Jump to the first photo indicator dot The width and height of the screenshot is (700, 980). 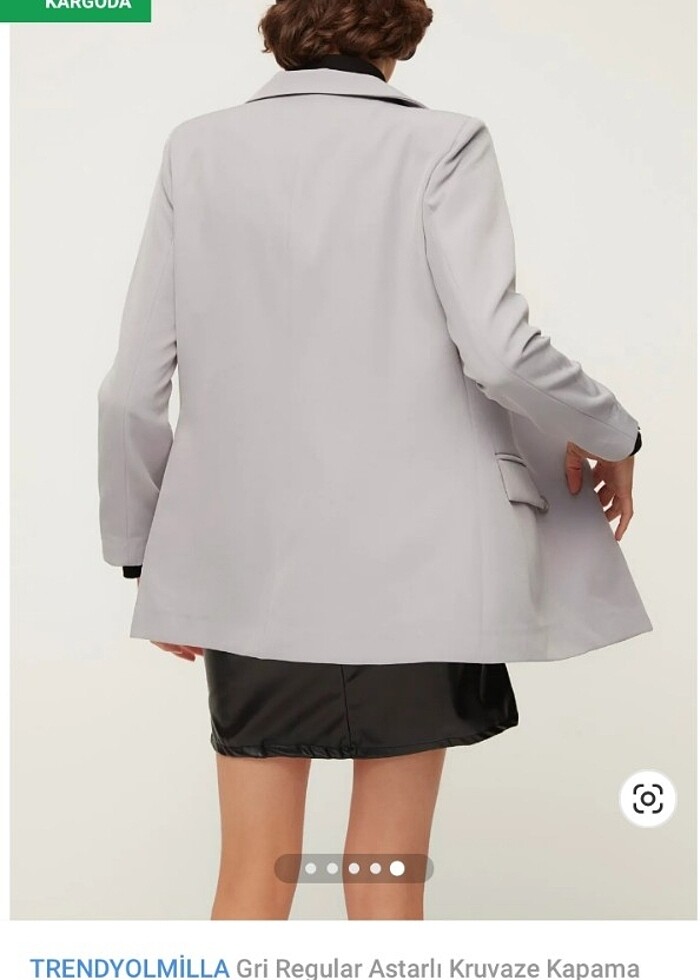310,868
